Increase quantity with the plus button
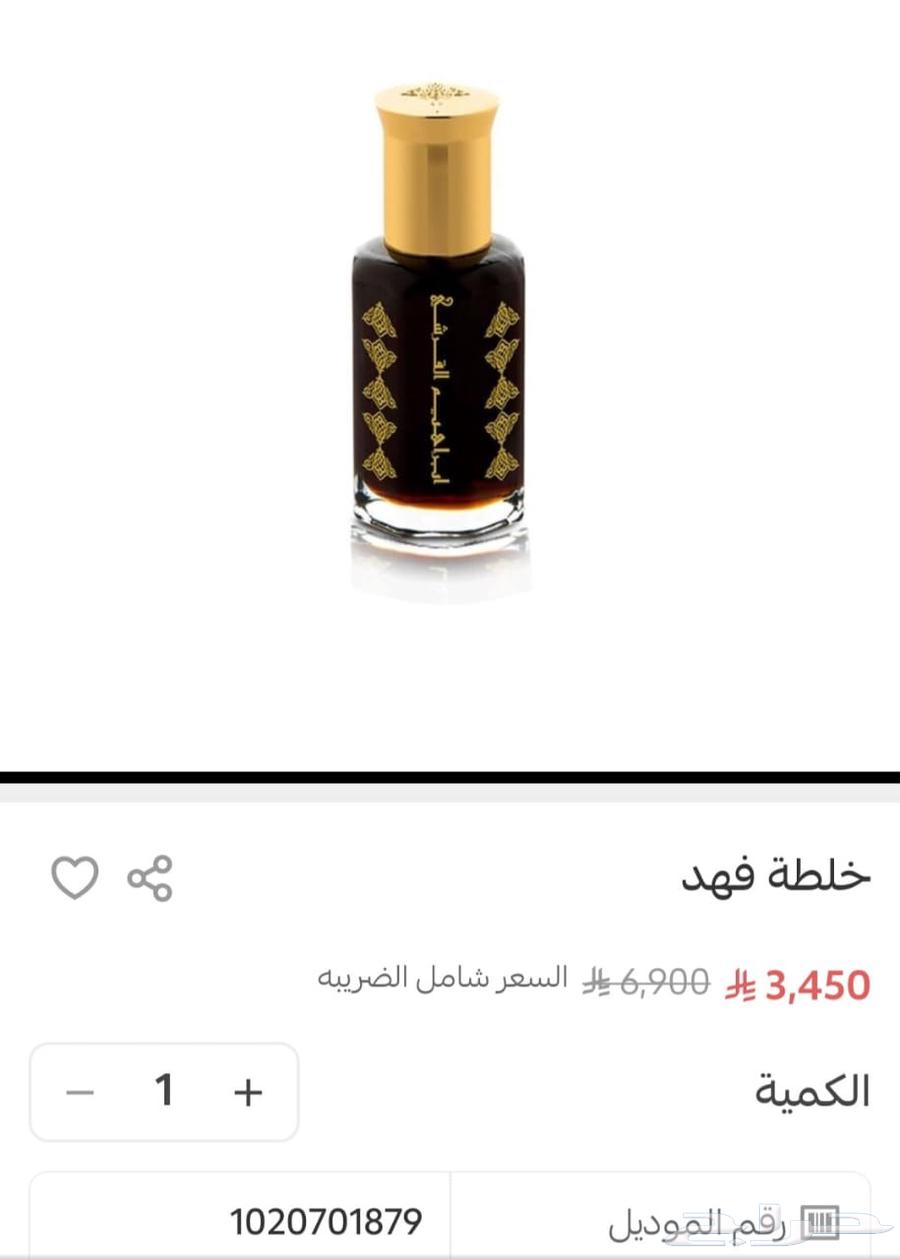Image resolution: width=900 pixels, height=1259 pixels. pyautogui.click(x=247, y=1092)
